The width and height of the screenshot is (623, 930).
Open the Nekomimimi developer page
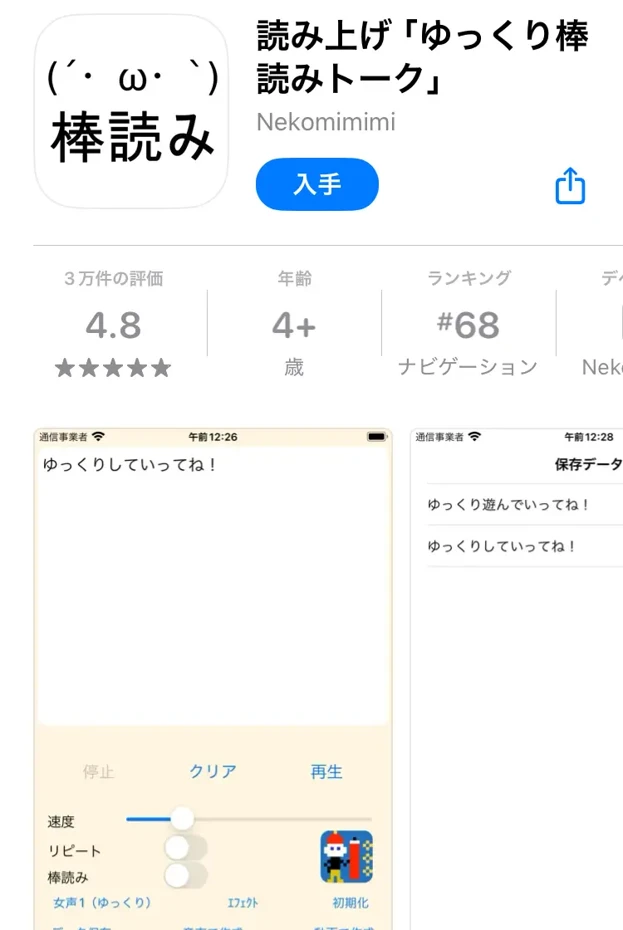(x=326, y=122)
